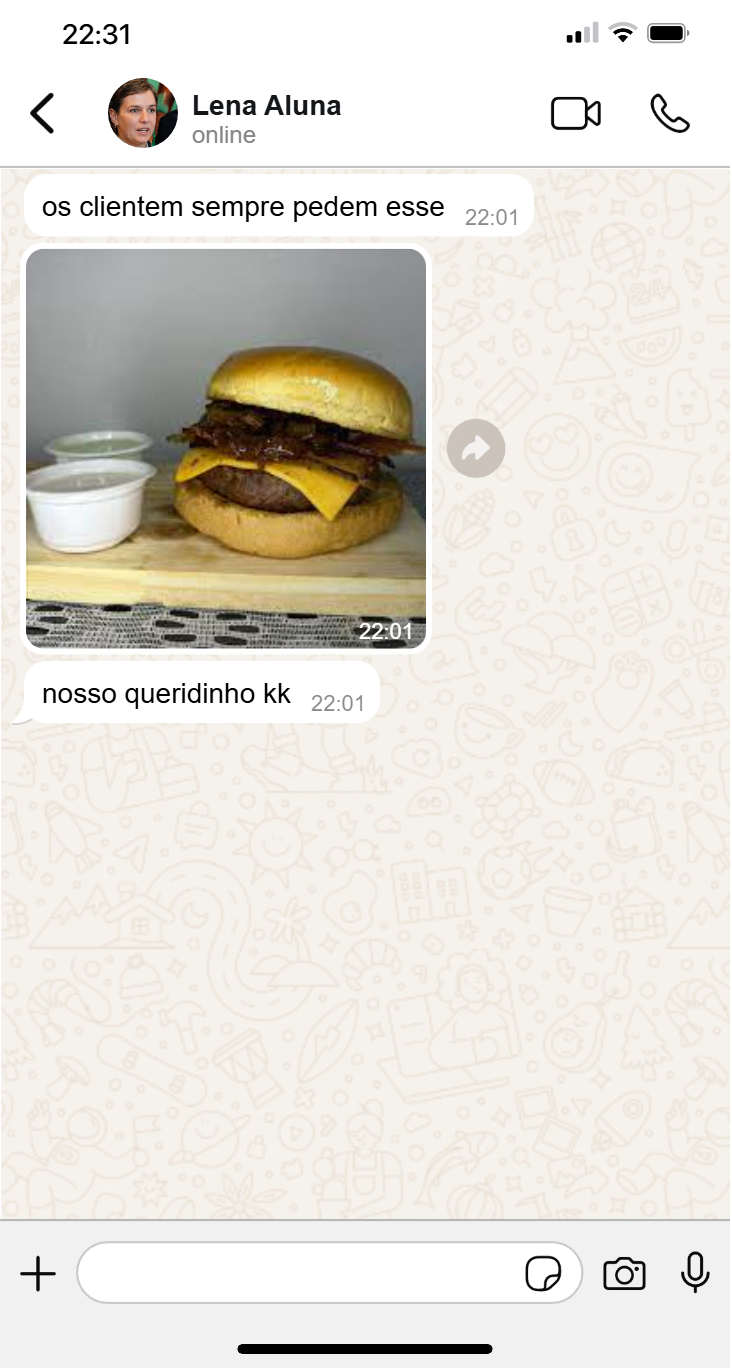
Task: Open Lena Aluna's contact info
Action: [266, 104]
